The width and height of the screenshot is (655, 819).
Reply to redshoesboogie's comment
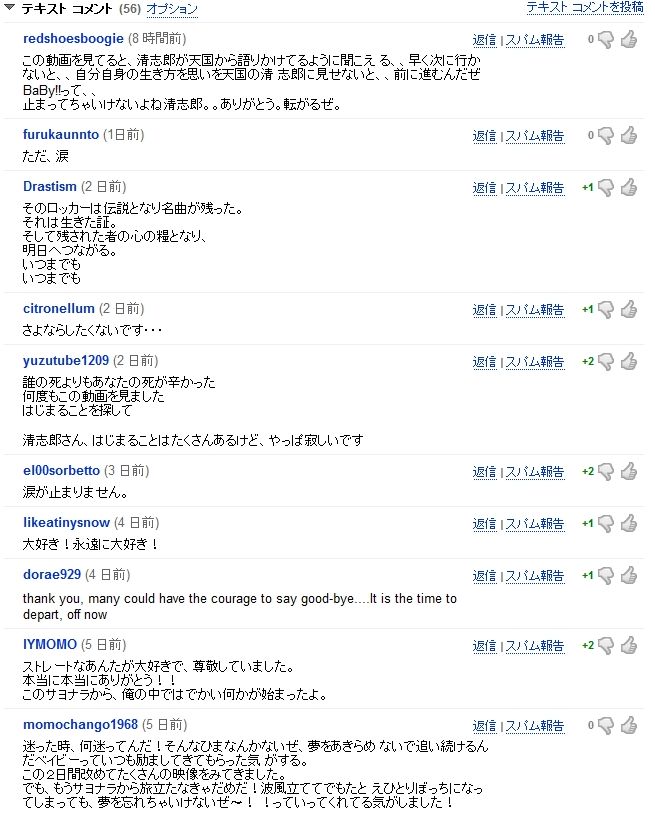[x=484, y=40]
